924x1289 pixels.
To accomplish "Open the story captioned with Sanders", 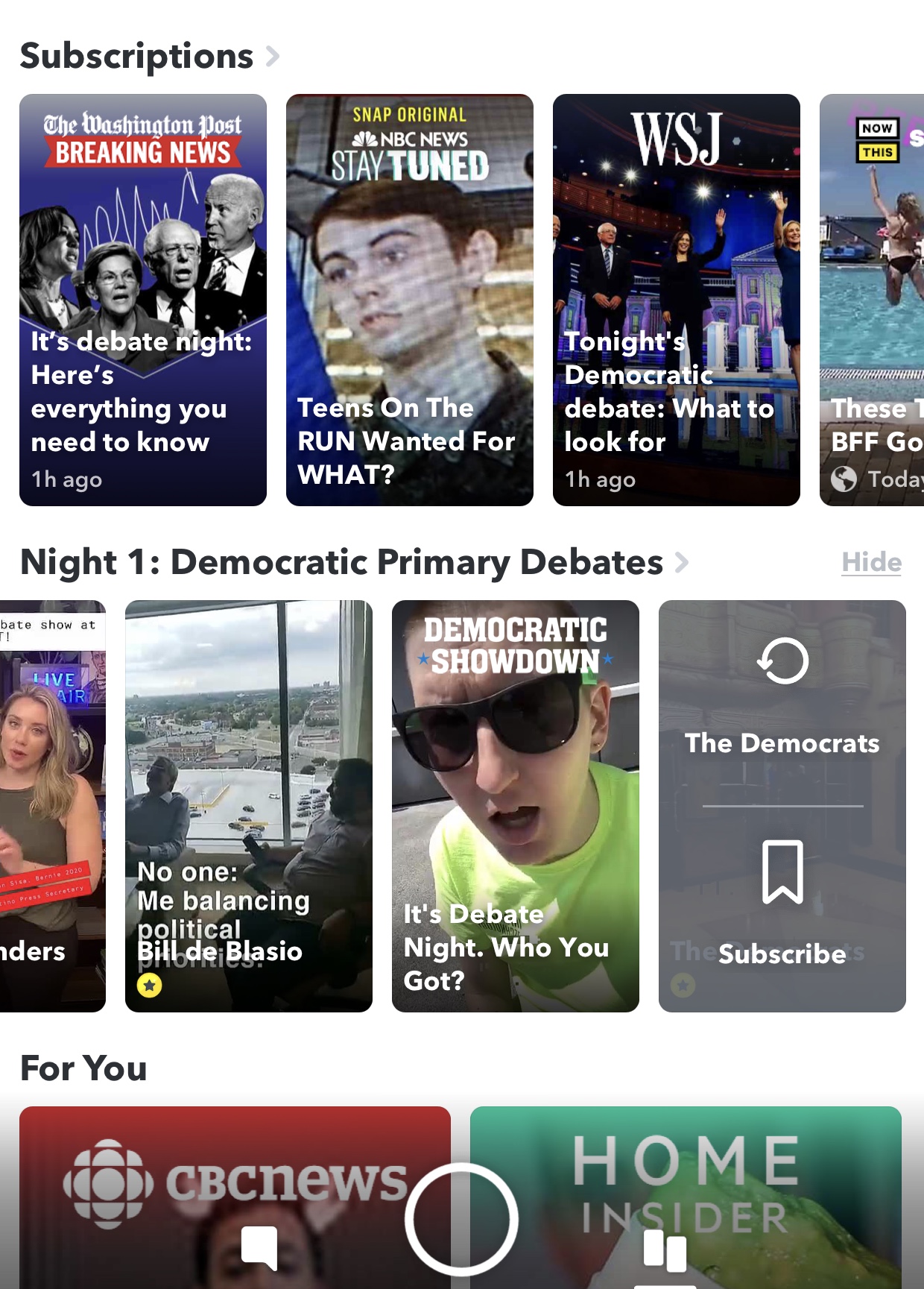I will (52, 806).
